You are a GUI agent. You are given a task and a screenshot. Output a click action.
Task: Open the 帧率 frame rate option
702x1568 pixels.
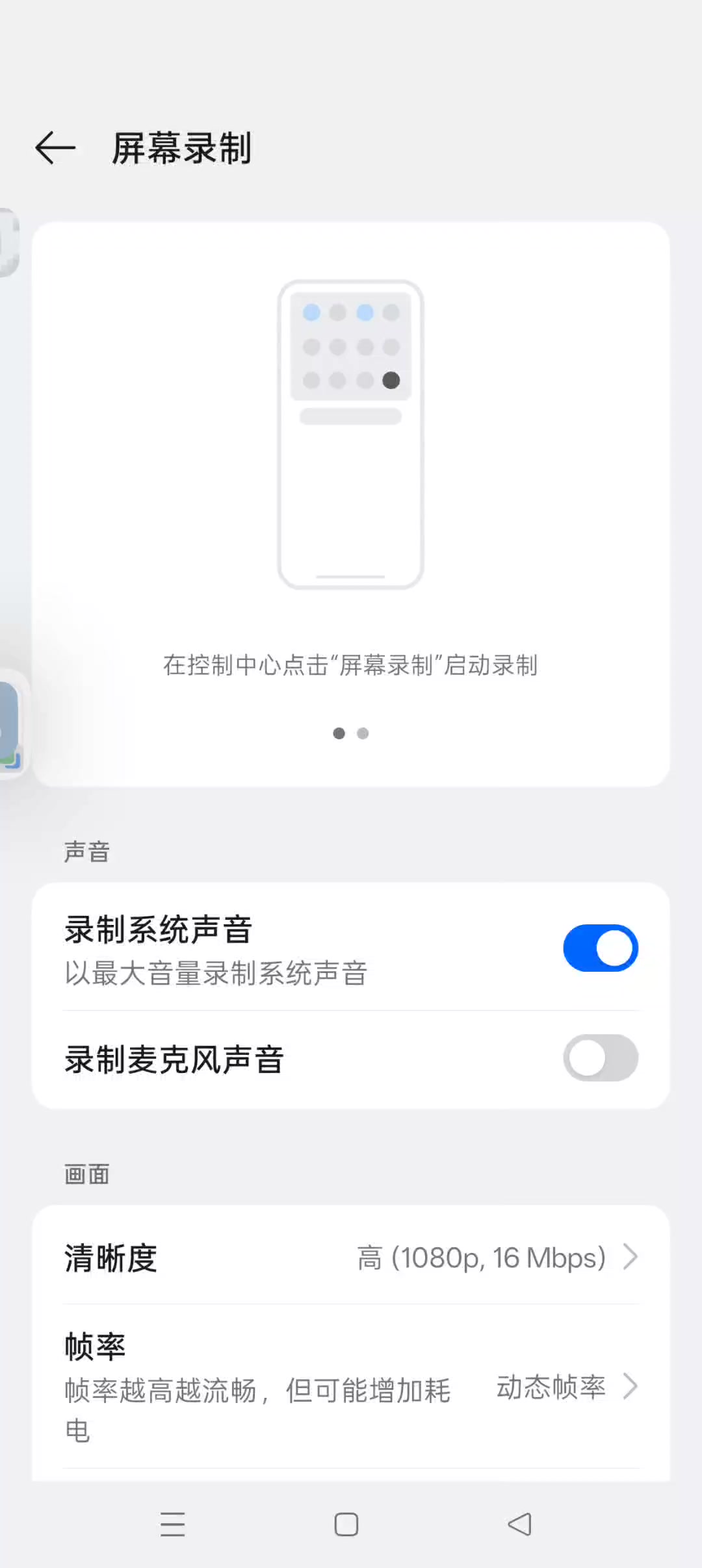click(x=351, y=1386)
